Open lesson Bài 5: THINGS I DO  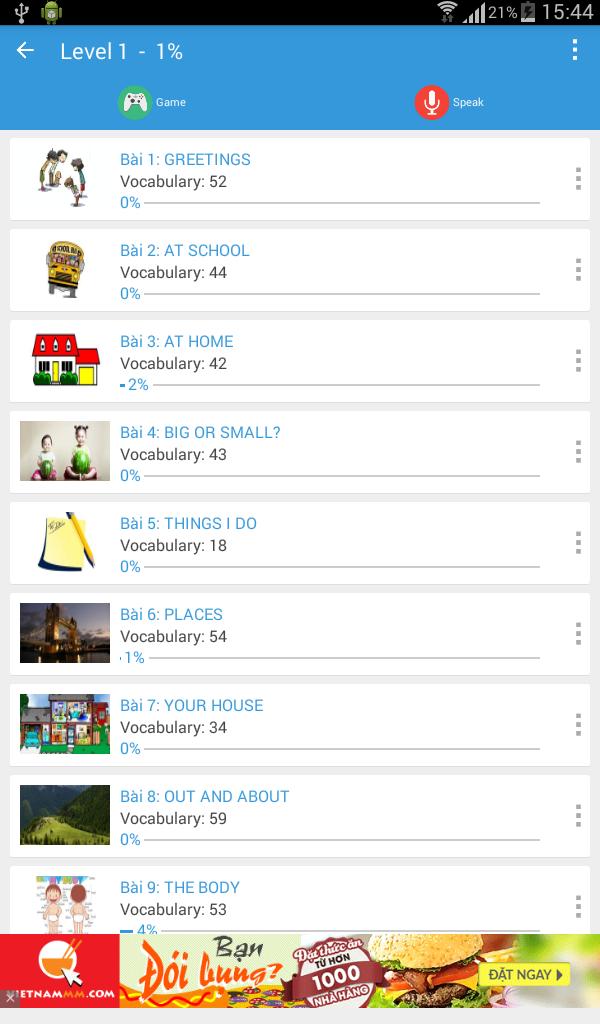pos(300,543)
